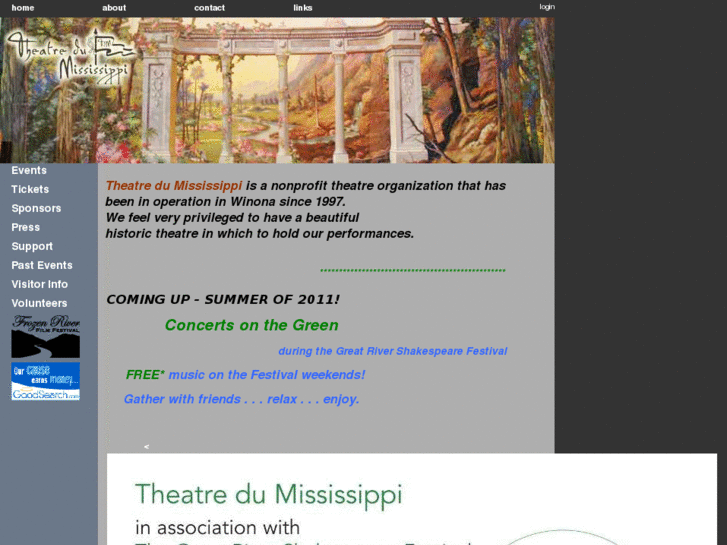Select Support in the sidebar
Image resolution: width=727 pixels, height=545 pixels.
pos(32,246)
